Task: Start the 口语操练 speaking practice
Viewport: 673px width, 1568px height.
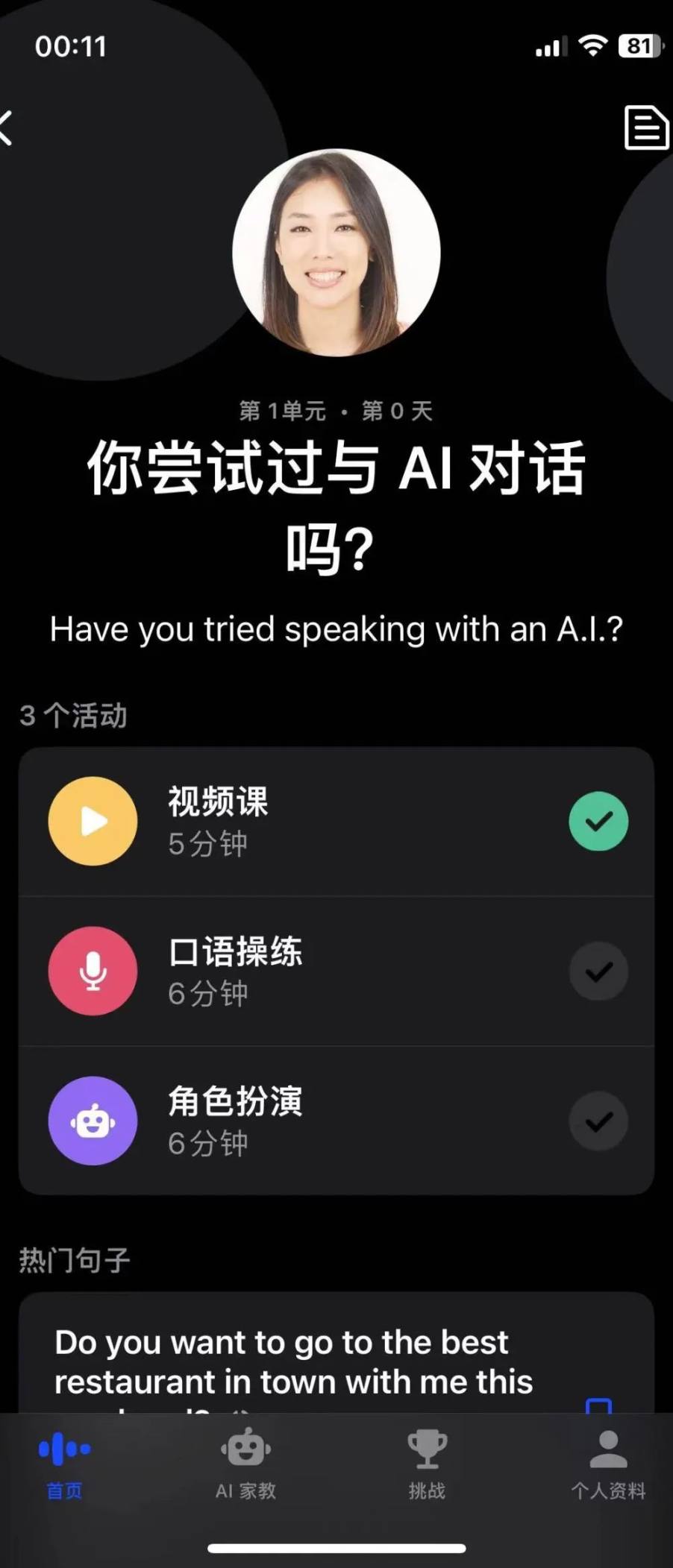Action: pos(336,971)
